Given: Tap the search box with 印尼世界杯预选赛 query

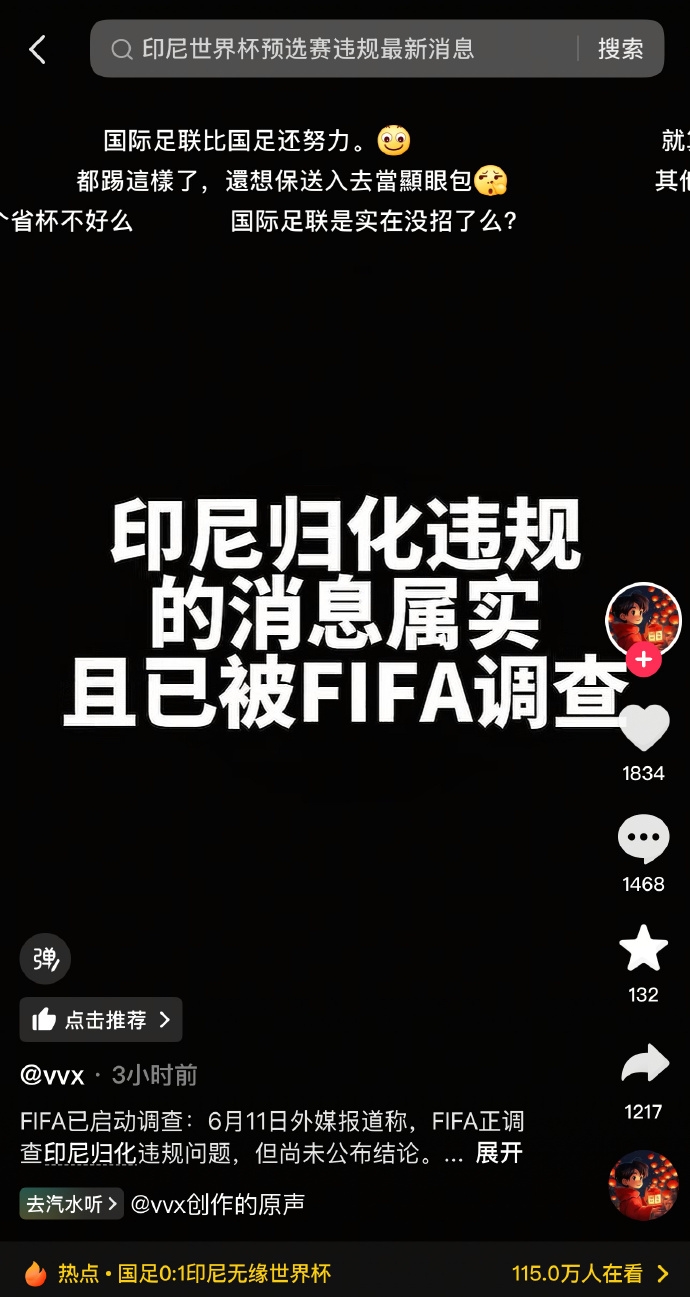Looking at the screenshot, I should [x=340, y=49].
